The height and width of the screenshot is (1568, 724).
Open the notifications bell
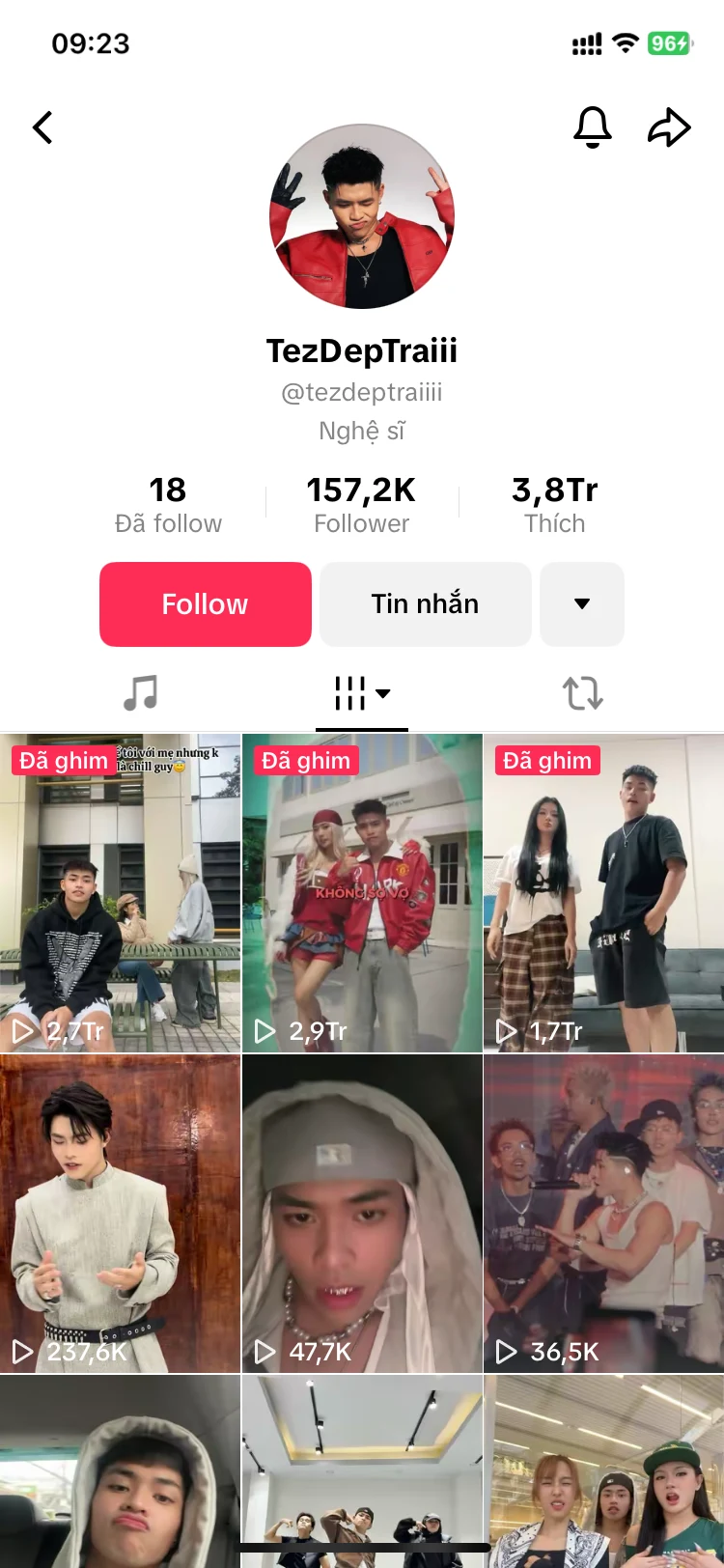593,127
